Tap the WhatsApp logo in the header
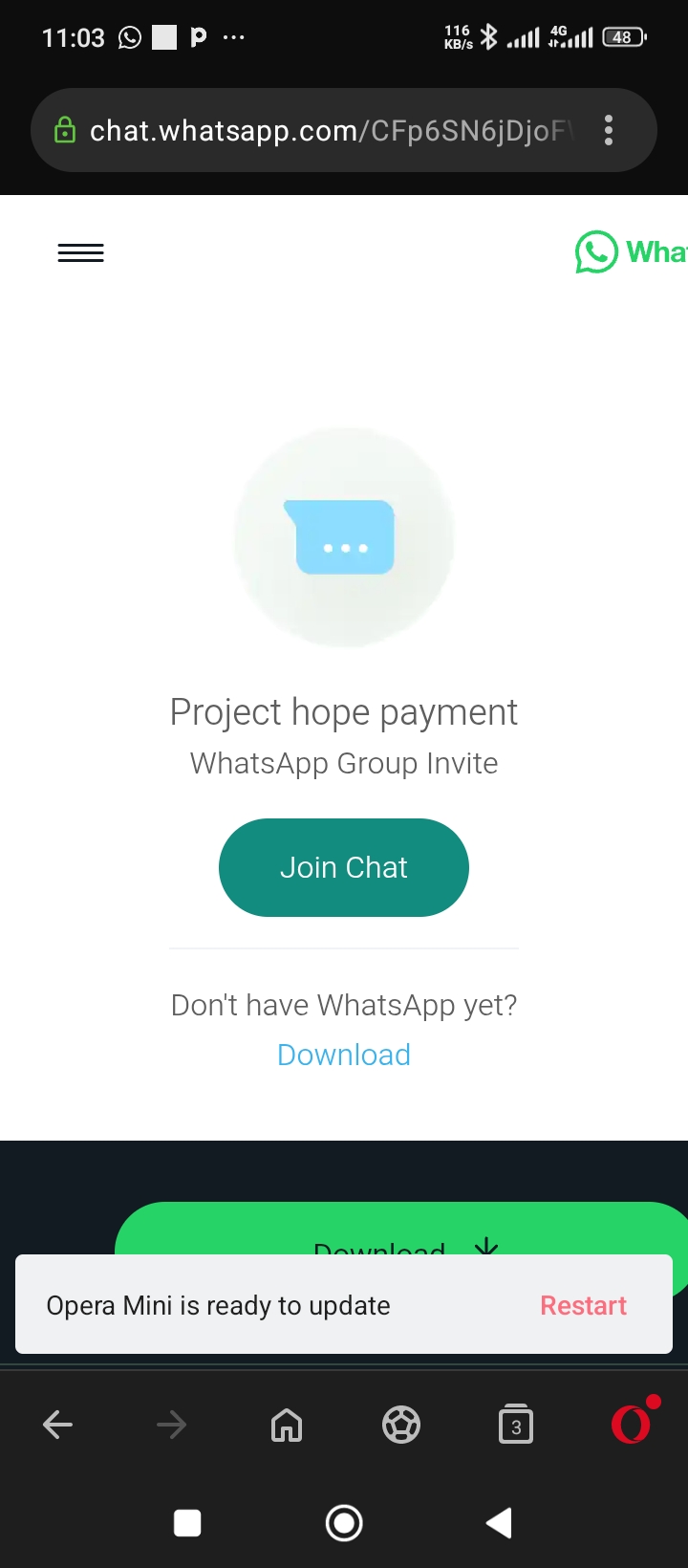Viewport: 688px width, 1568px height. [x=631, y=252]
